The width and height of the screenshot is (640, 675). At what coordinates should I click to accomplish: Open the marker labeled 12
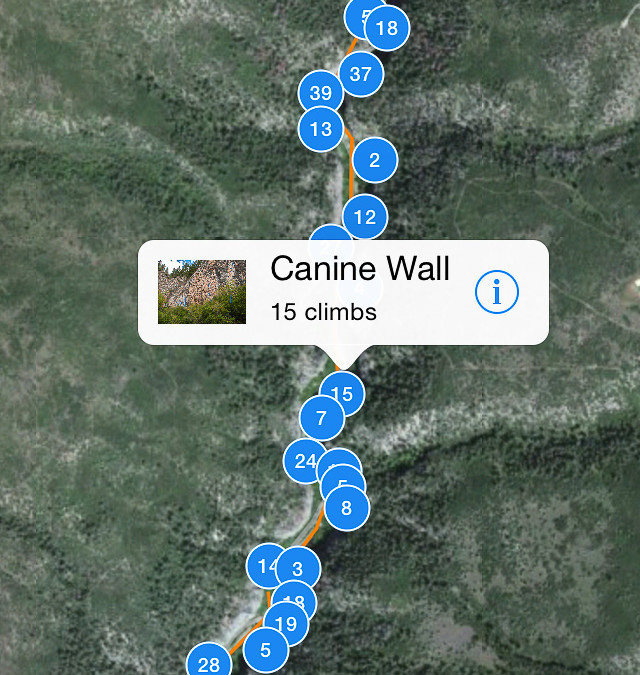click(366, 217)
